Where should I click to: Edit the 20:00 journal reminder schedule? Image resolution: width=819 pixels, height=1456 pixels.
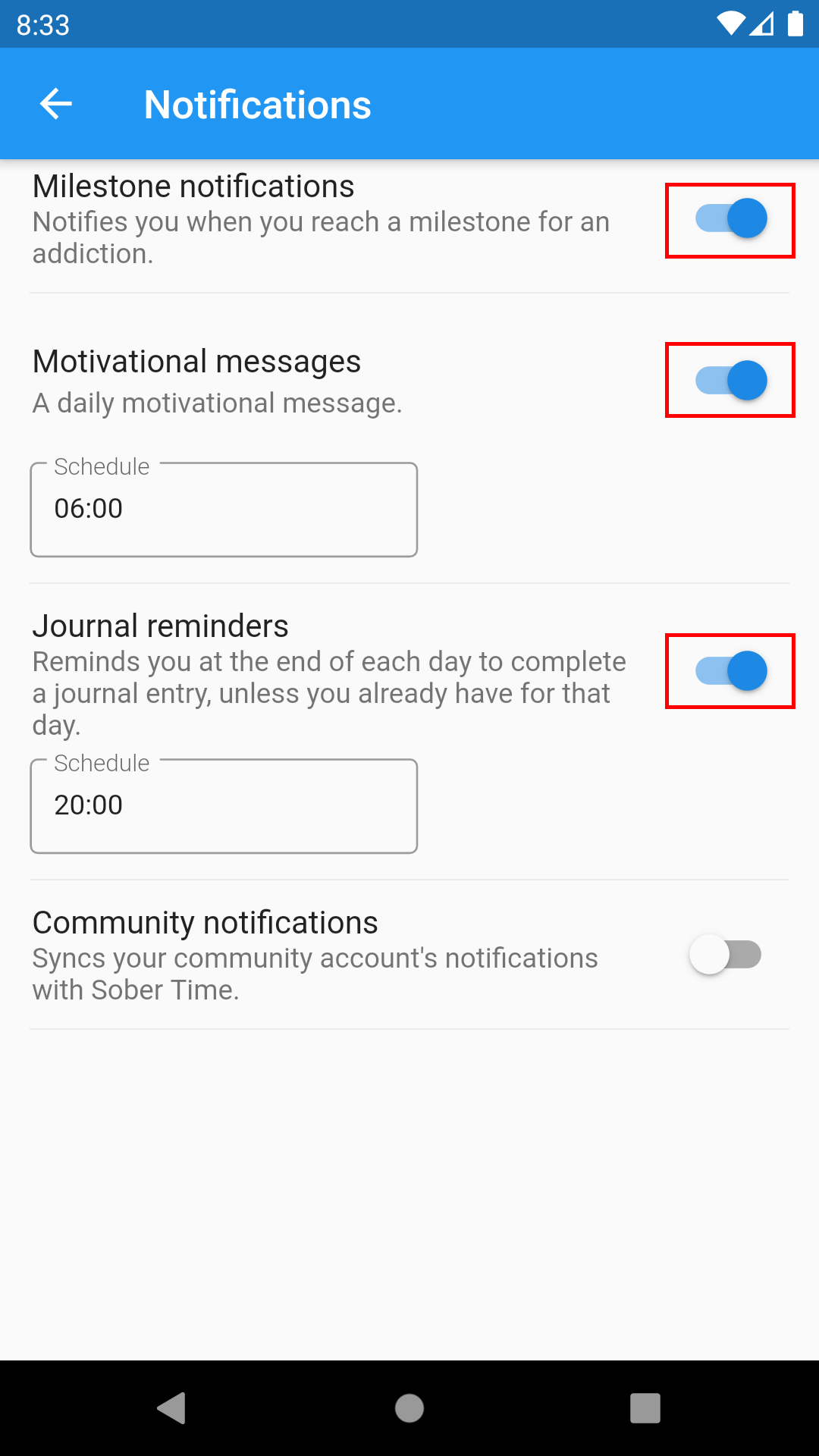[224, 806]
